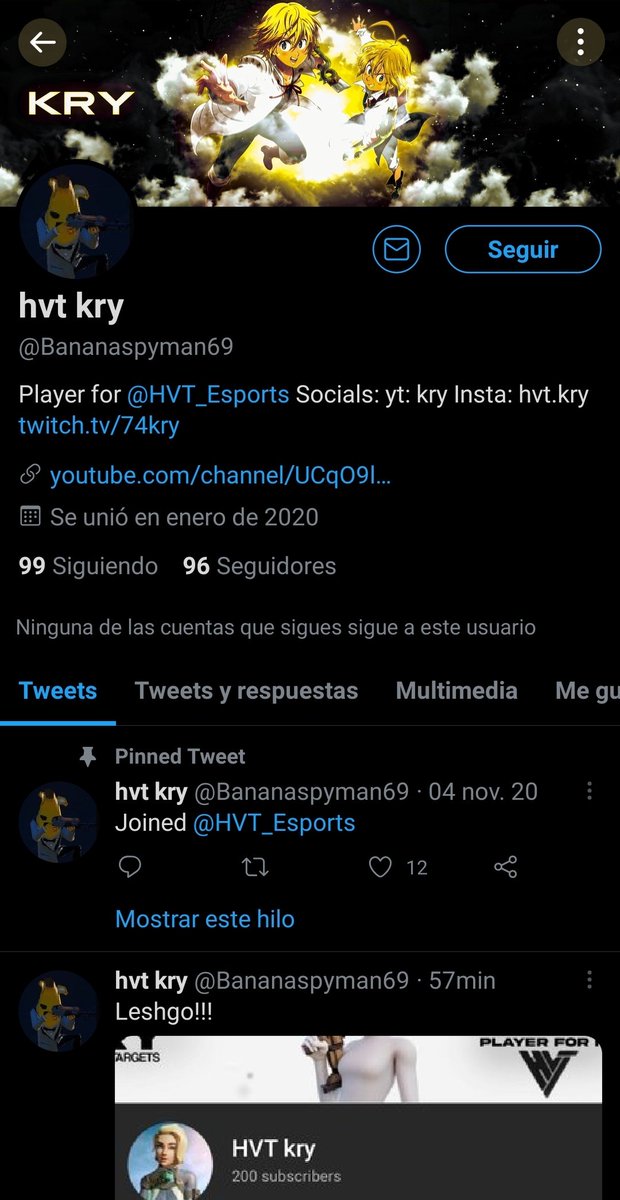Switch to Tweets y respuestas tab
This screenshot has width=620, height=1200.
tap(246, 690)
